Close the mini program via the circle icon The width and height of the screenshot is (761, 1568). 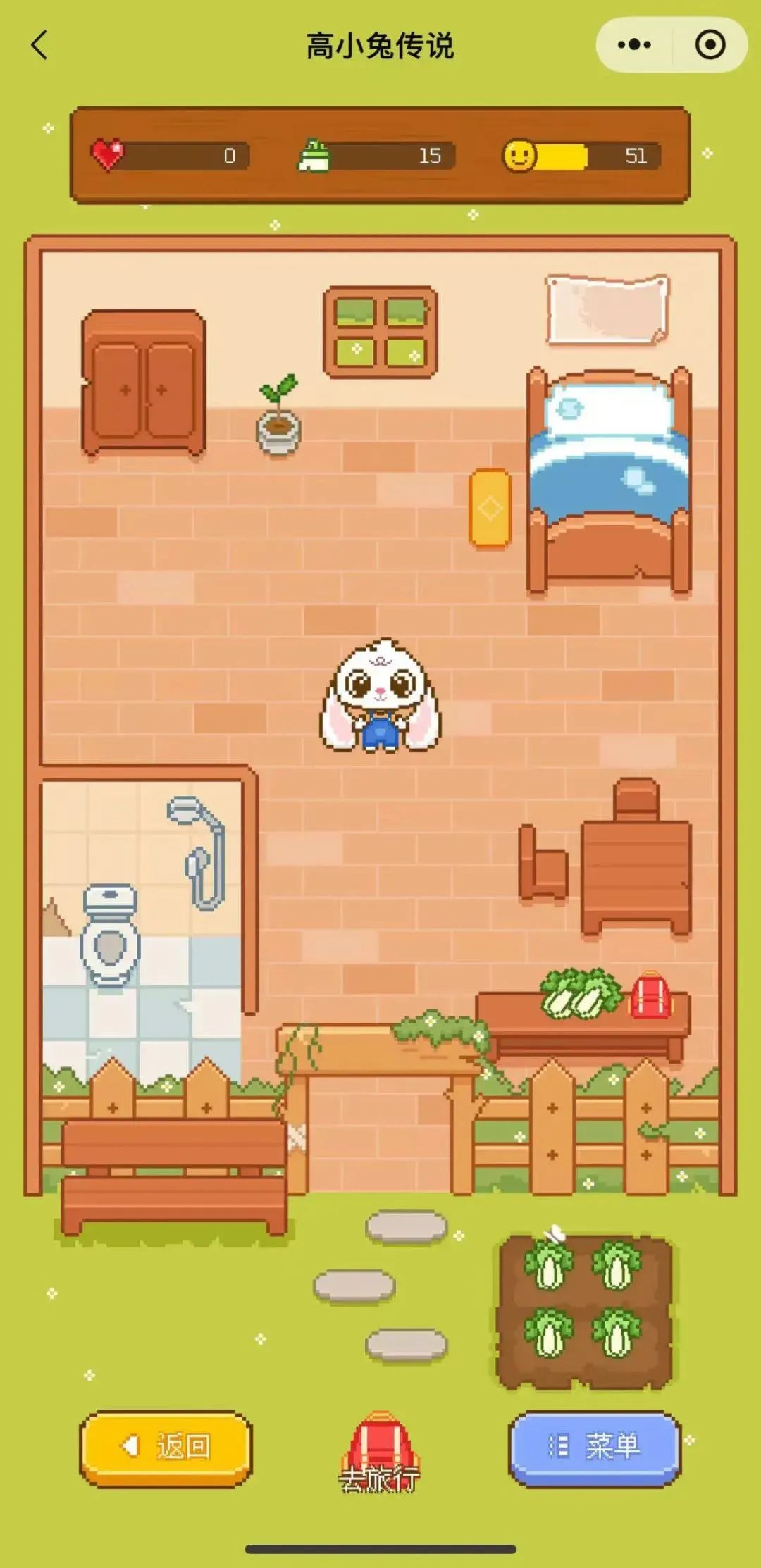pos(710,45)
